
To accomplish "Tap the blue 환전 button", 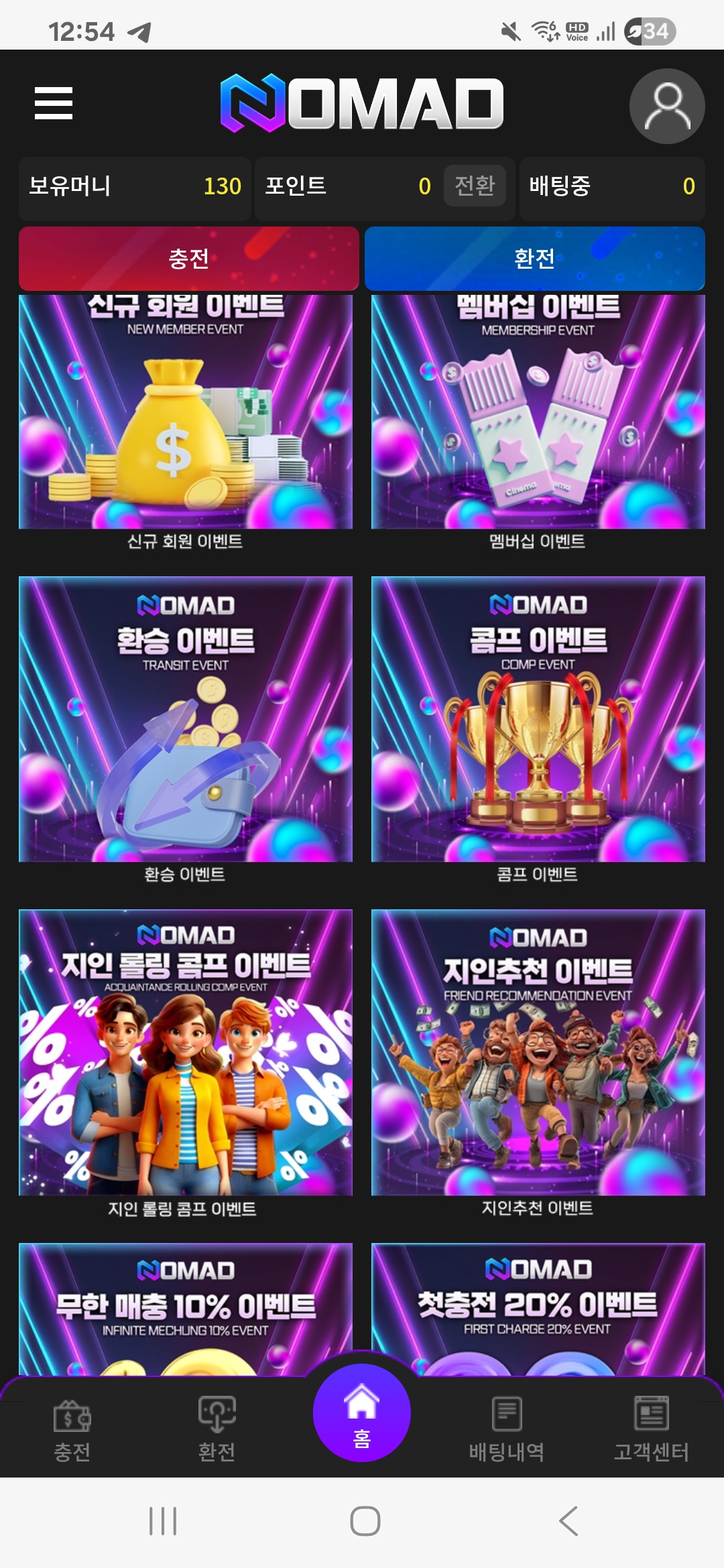I will pos(535,259).
